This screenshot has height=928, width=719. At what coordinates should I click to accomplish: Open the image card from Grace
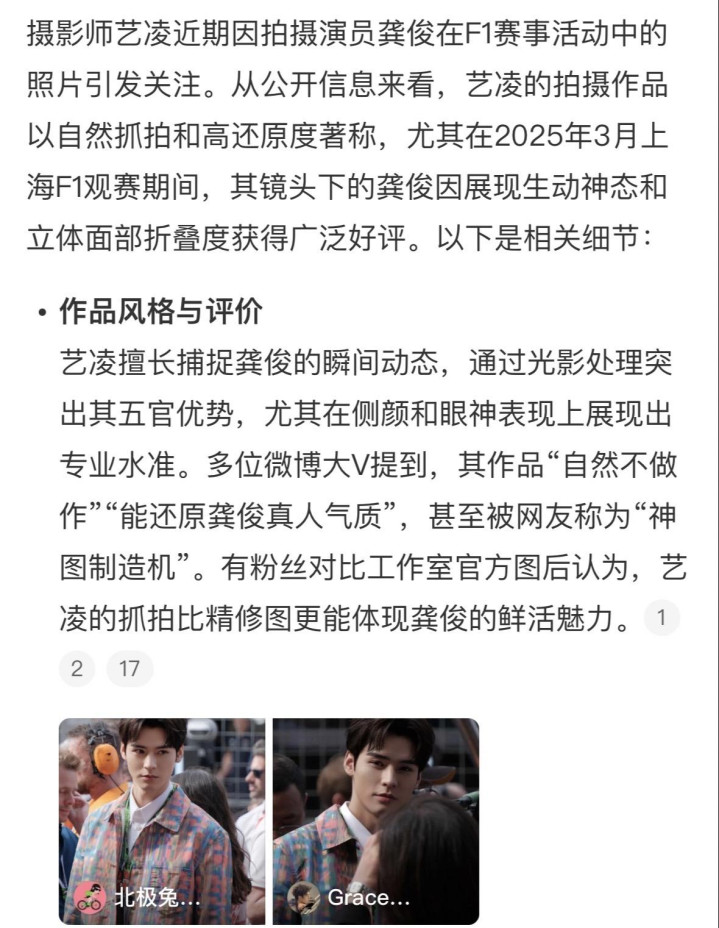[376, 821]
